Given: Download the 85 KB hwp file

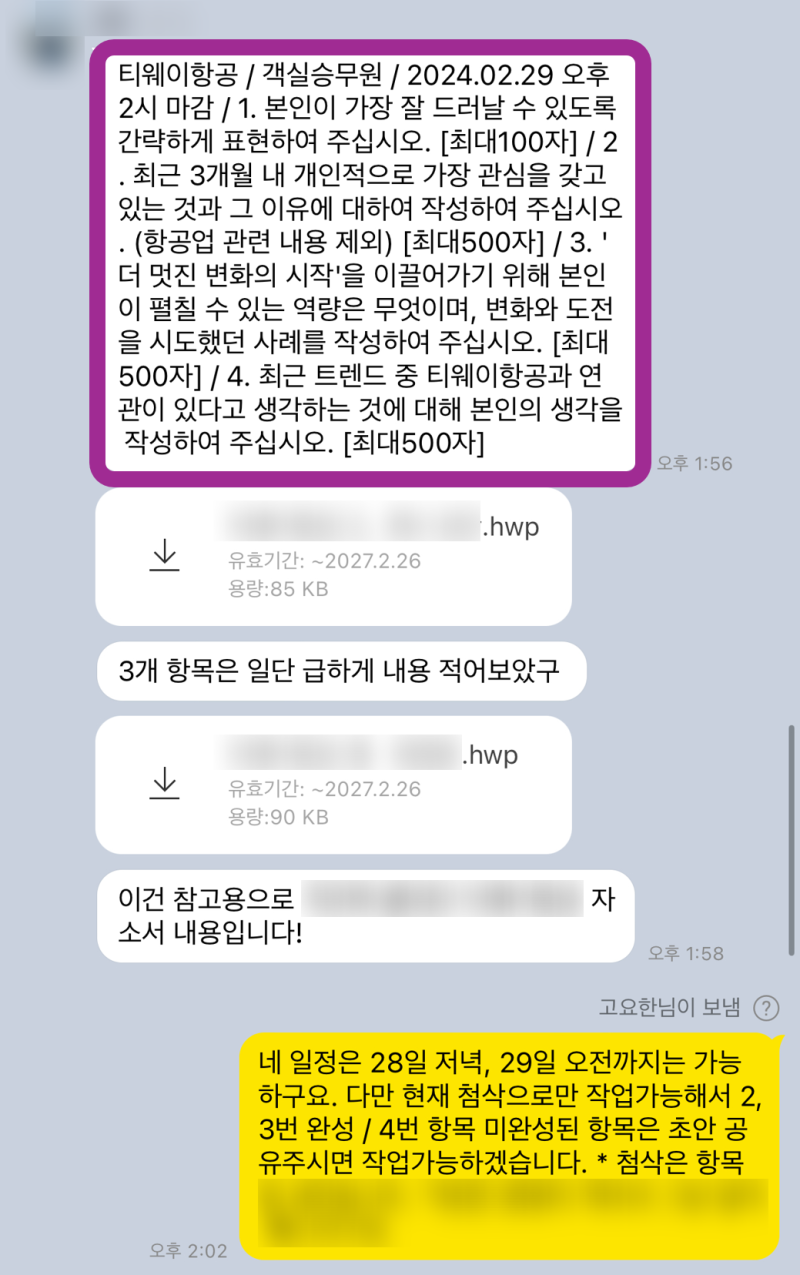Looking at the screenshot, I should coord(164,556).
